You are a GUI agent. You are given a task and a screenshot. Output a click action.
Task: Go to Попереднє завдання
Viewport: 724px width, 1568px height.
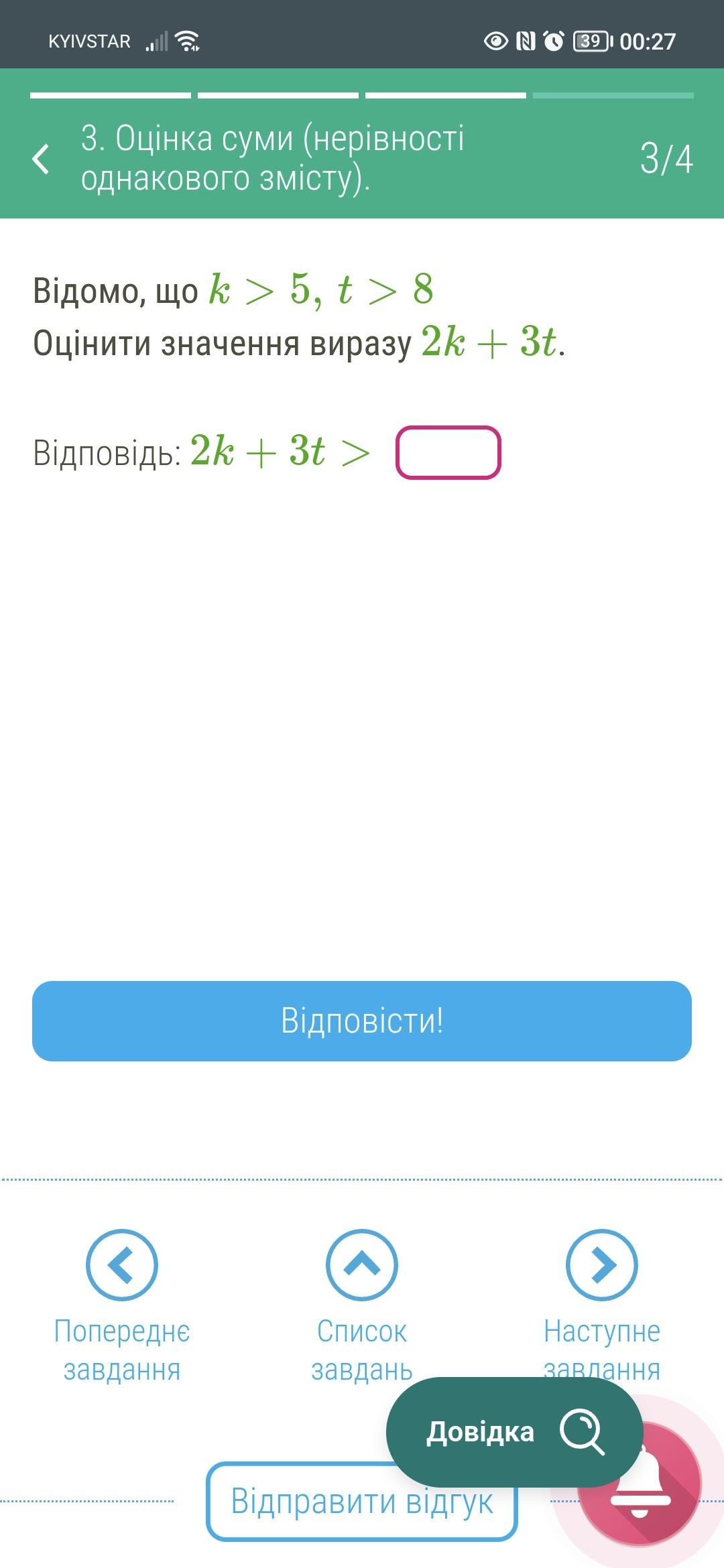click(x=121, y=1265)
